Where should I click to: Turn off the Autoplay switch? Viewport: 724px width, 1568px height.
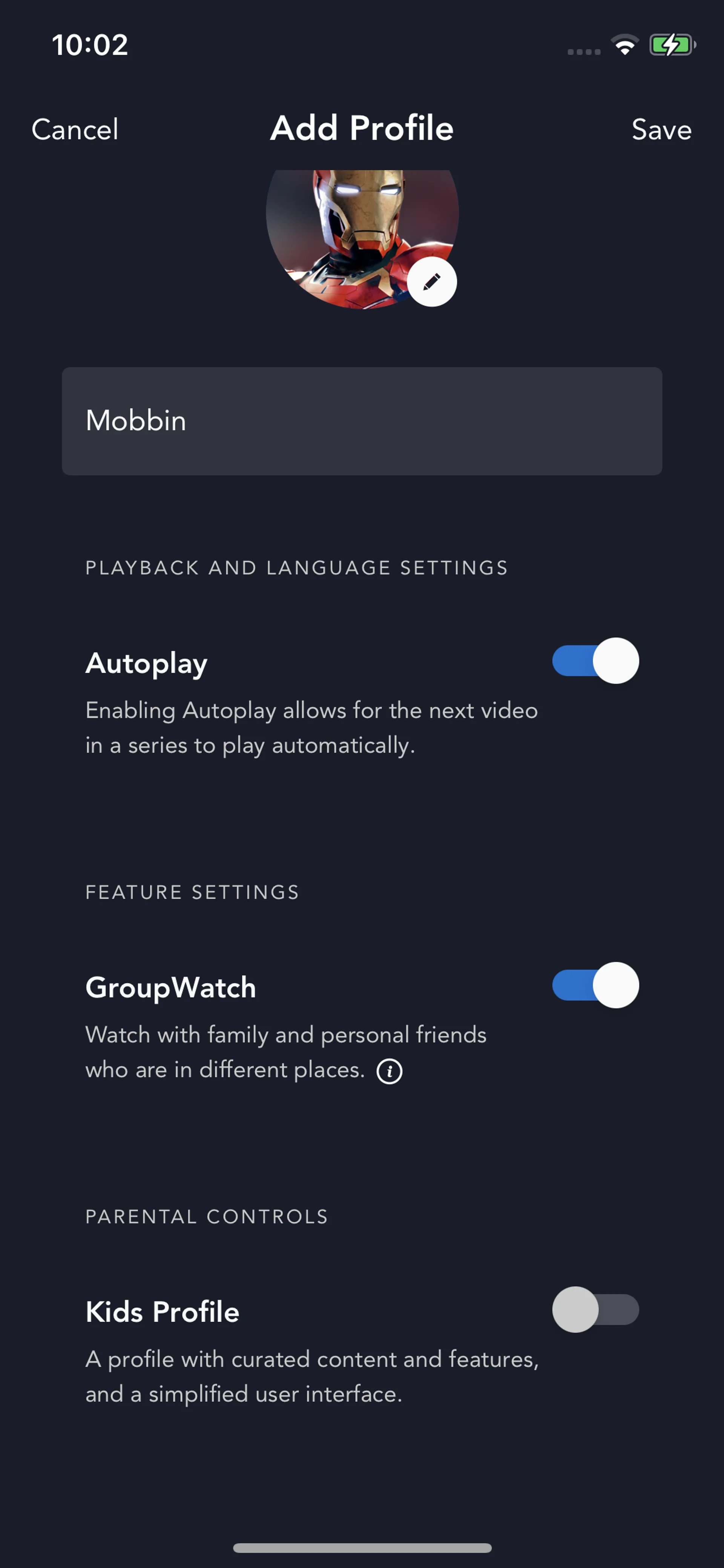(595, 660)
